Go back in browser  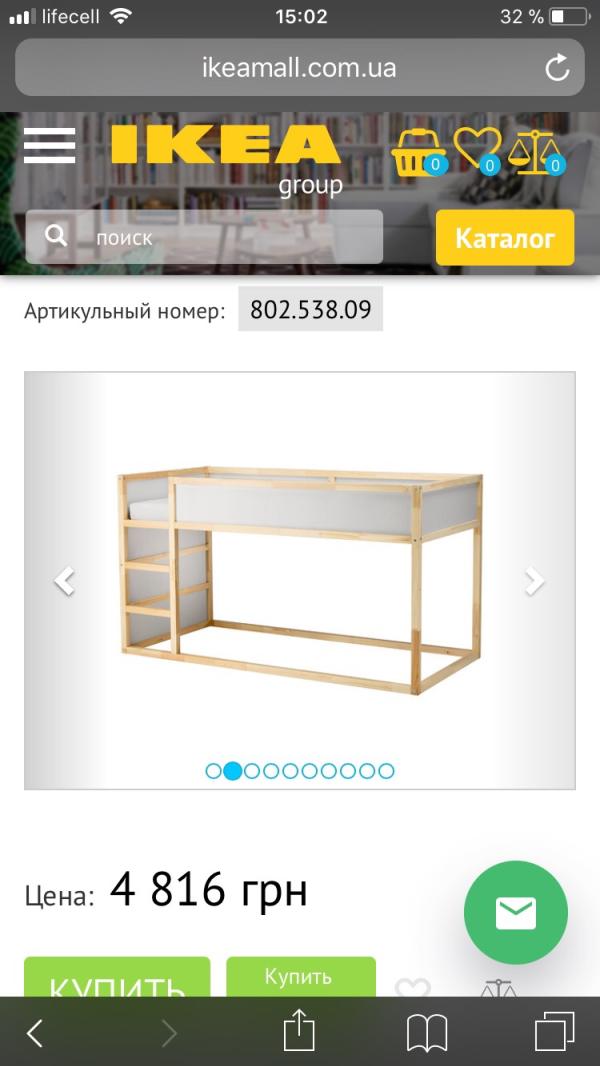click(x=35, y=1033)
